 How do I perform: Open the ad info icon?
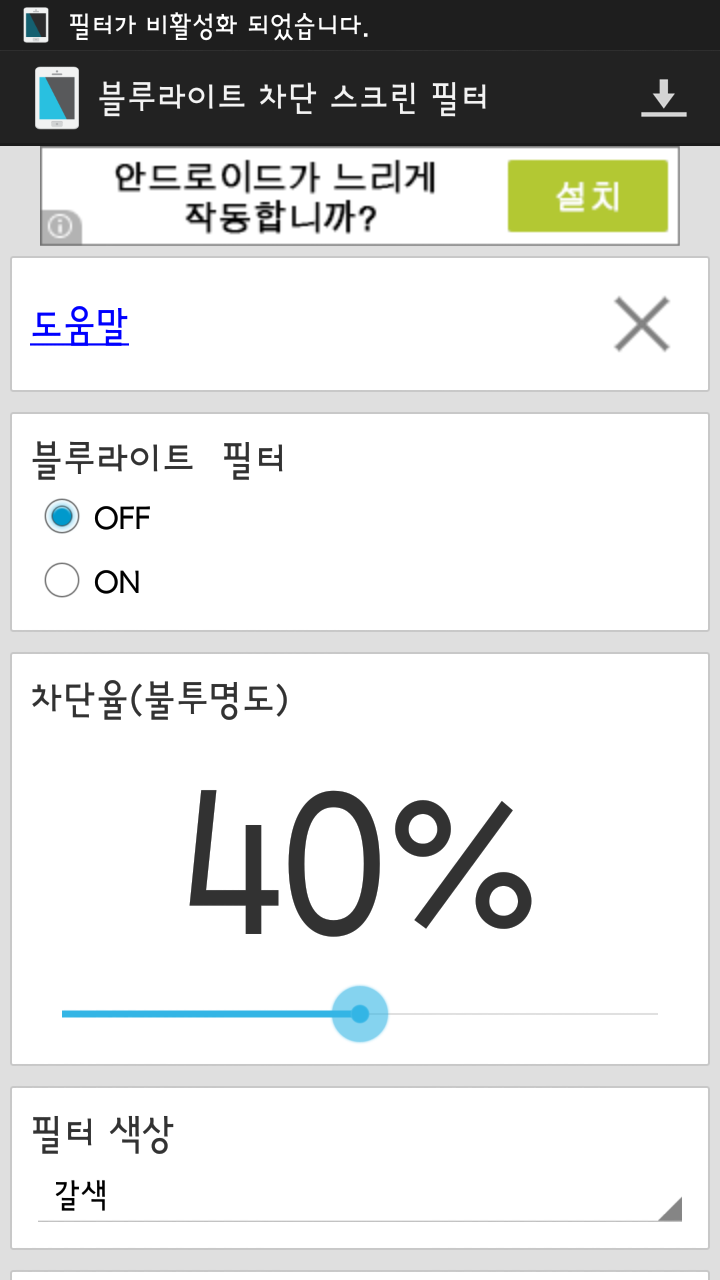[60, 228]
